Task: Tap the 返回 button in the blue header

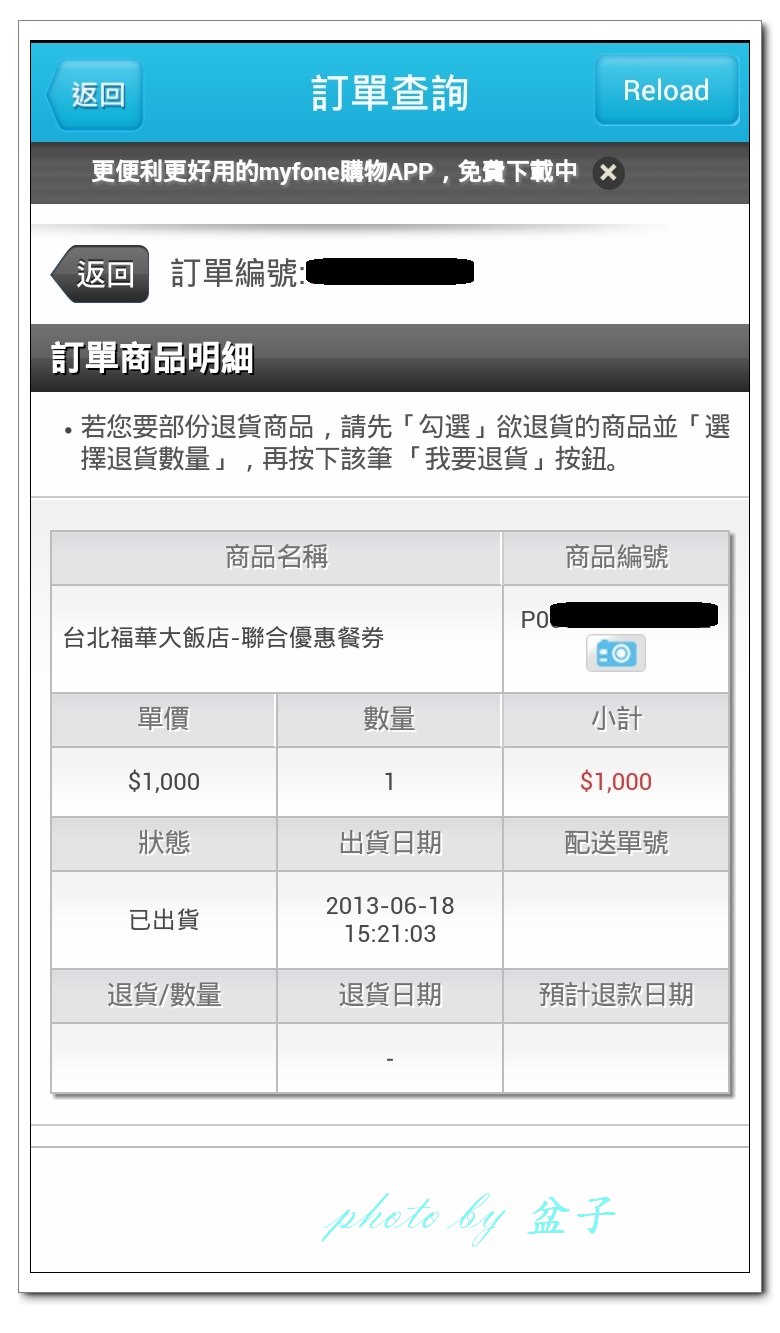Action: (96, 94)
